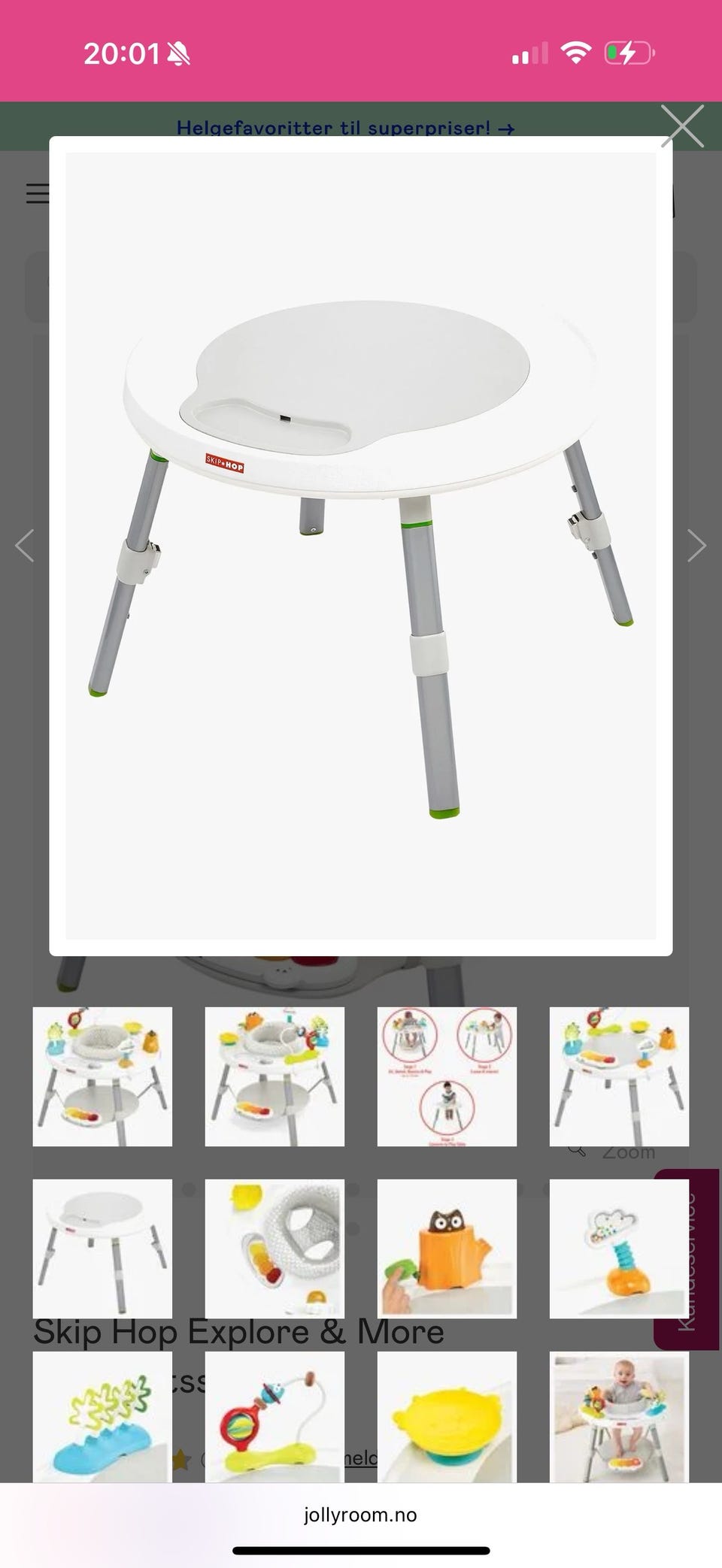Select the grey seat close-up thumbnail
The width and height of the screenshot is (722, 1568).
pos(275,1249)
